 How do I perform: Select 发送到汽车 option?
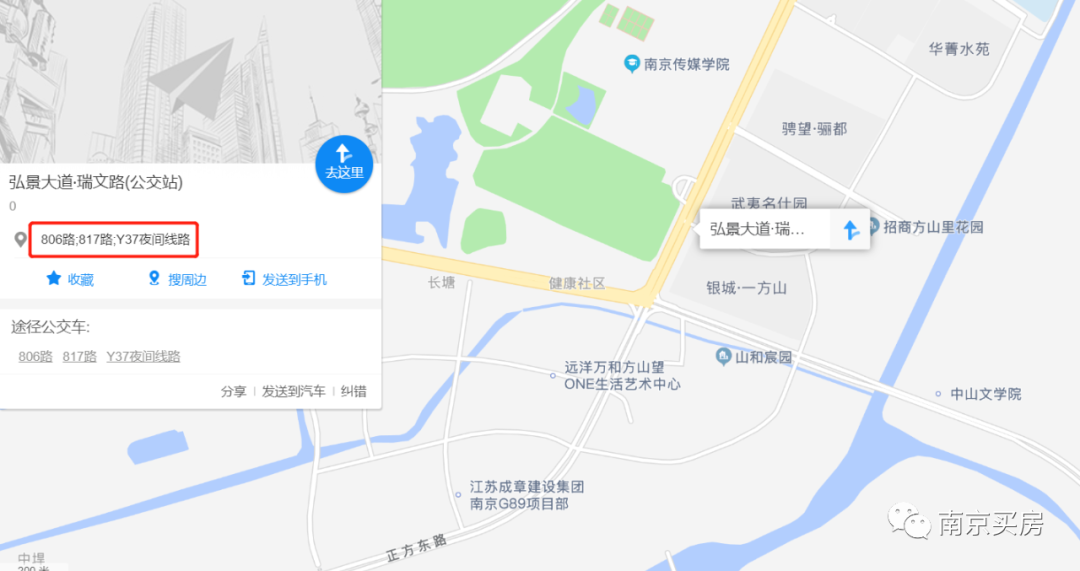[x=293, y=391]
